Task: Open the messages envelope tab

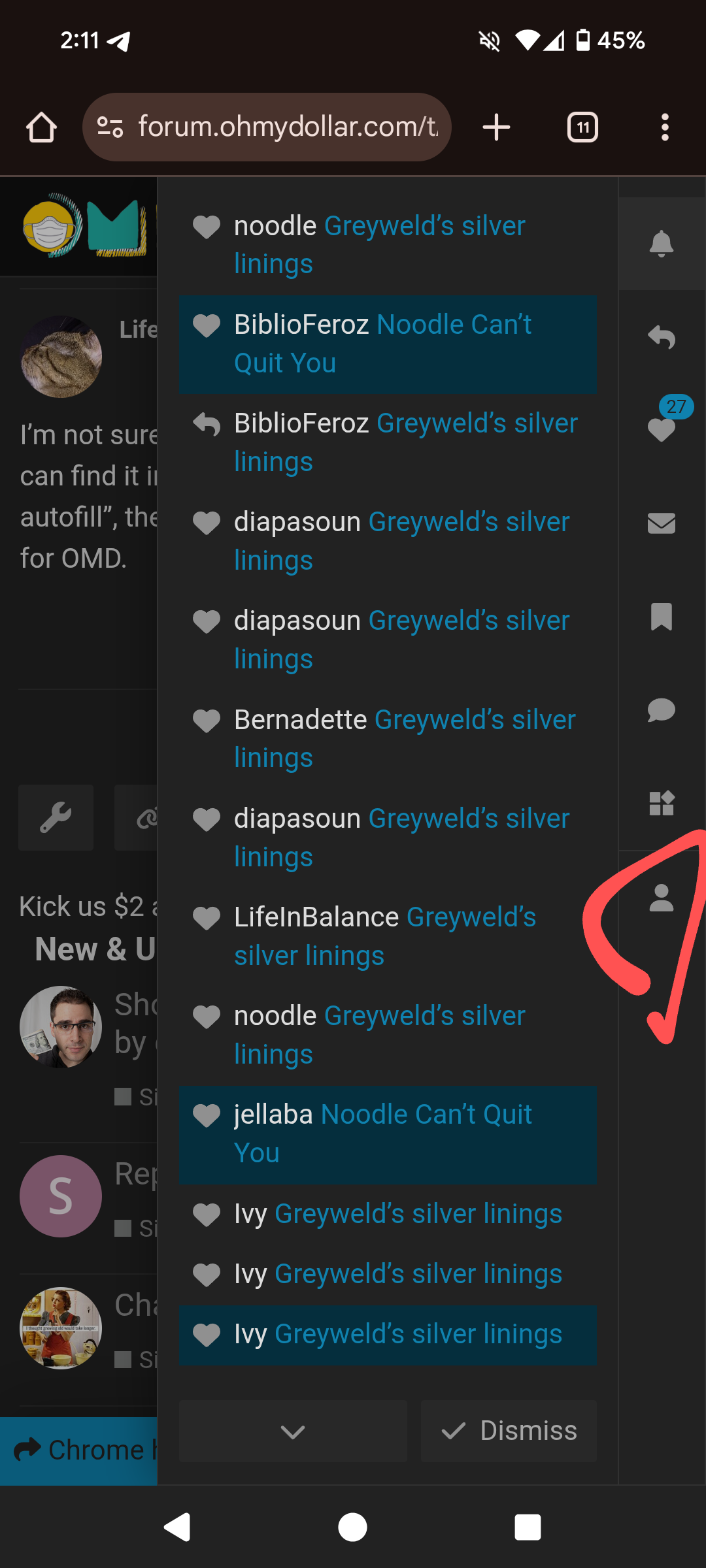Action: [661, 523]
